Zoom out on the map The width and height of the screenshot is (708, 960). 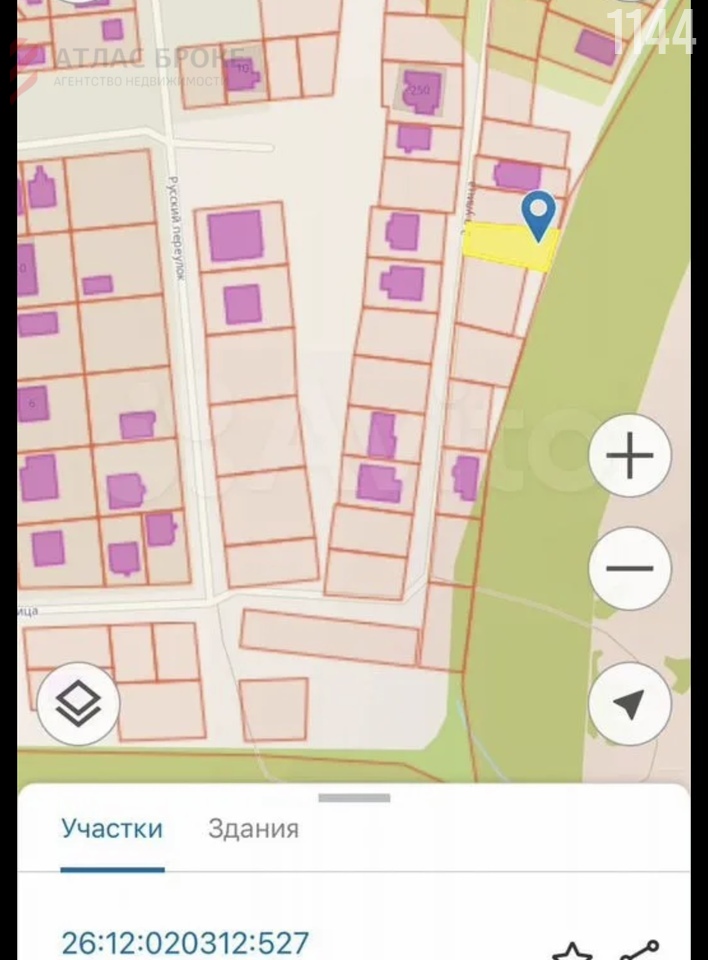(629, 568)
